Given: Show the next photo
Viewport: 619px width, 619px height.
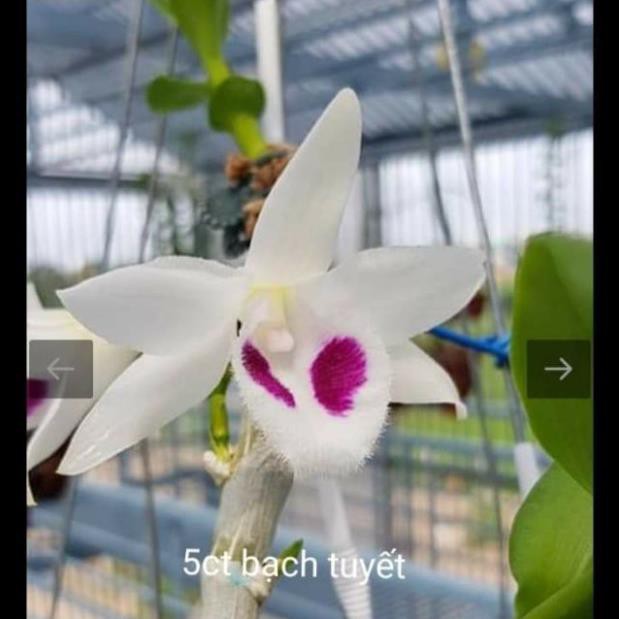Looking at the screenshot, I should coord(558,369).
